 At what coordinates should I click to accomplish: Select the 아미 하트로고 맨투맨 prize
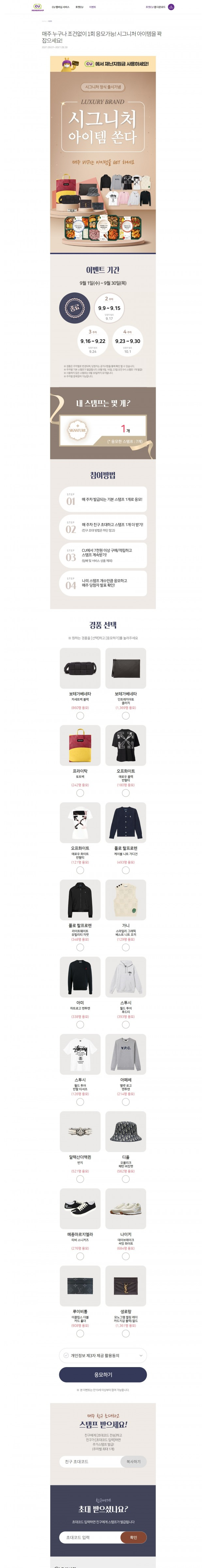[80, 1025]
